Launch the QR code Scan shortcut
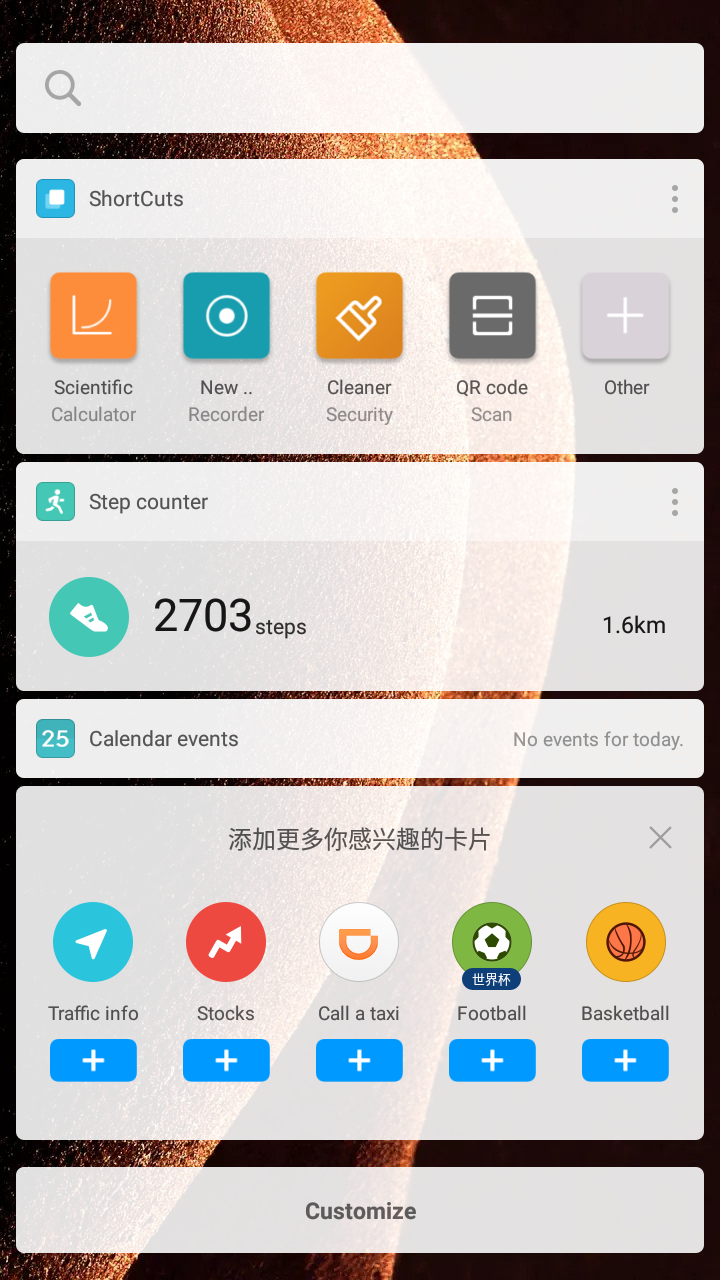 (x=492, y=316)
